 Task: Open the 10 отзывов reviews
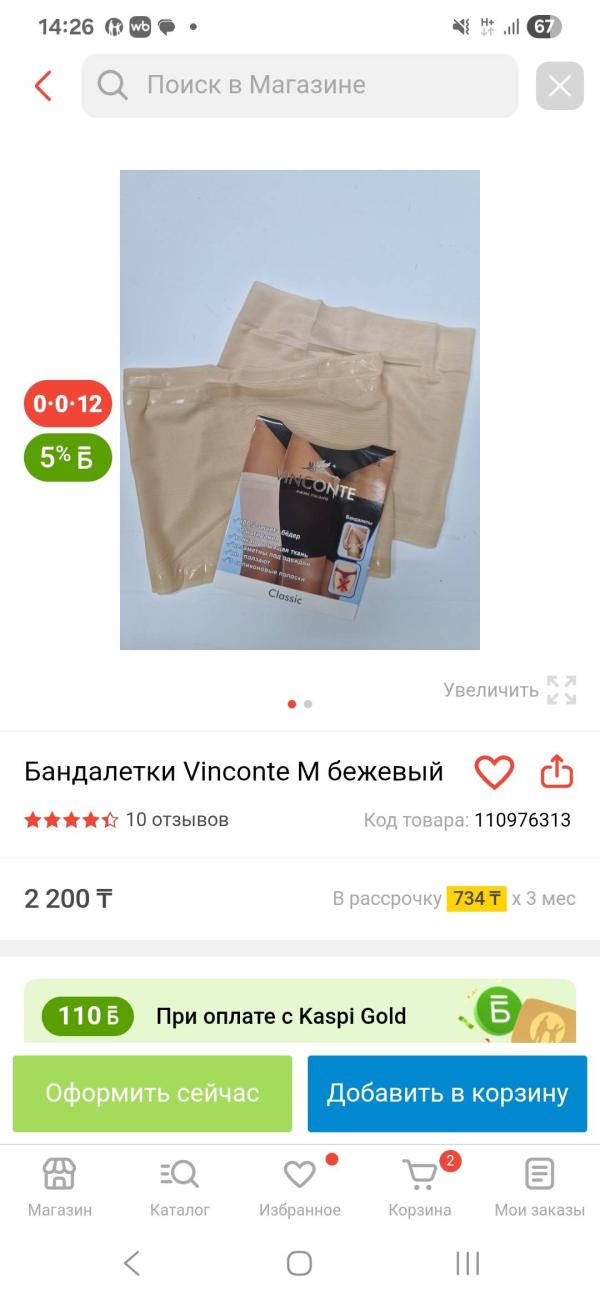[177, 820]
